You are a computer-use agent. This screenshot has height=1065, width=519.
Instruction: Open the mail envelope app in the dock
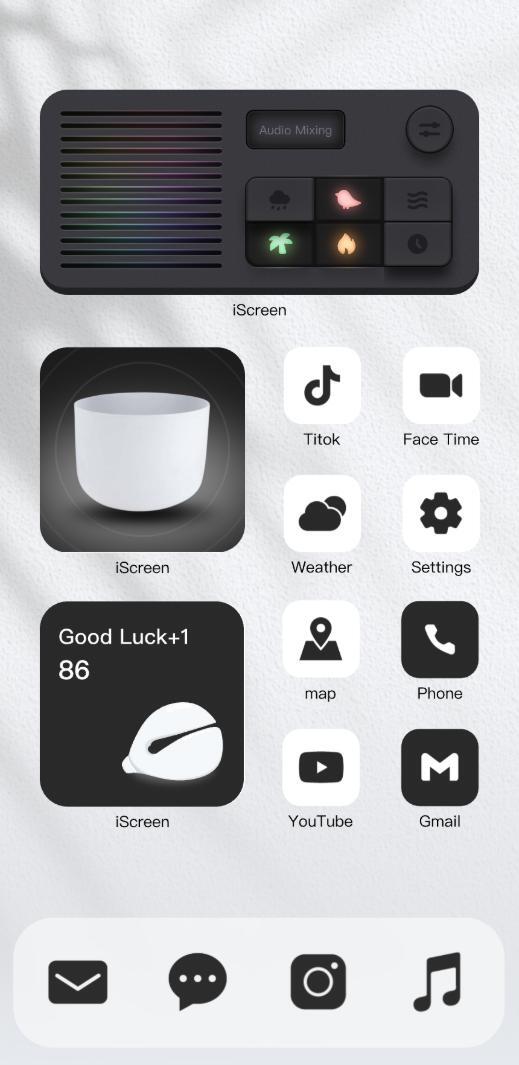pyautogui.click(x=77, y=982)
